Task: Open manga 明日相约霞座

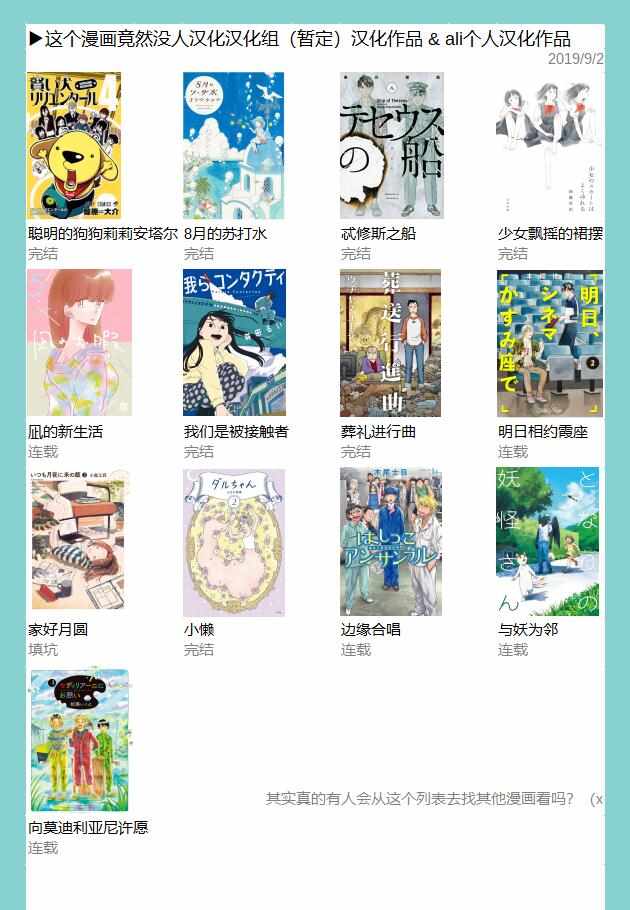Action: click(x=550, y=343)
